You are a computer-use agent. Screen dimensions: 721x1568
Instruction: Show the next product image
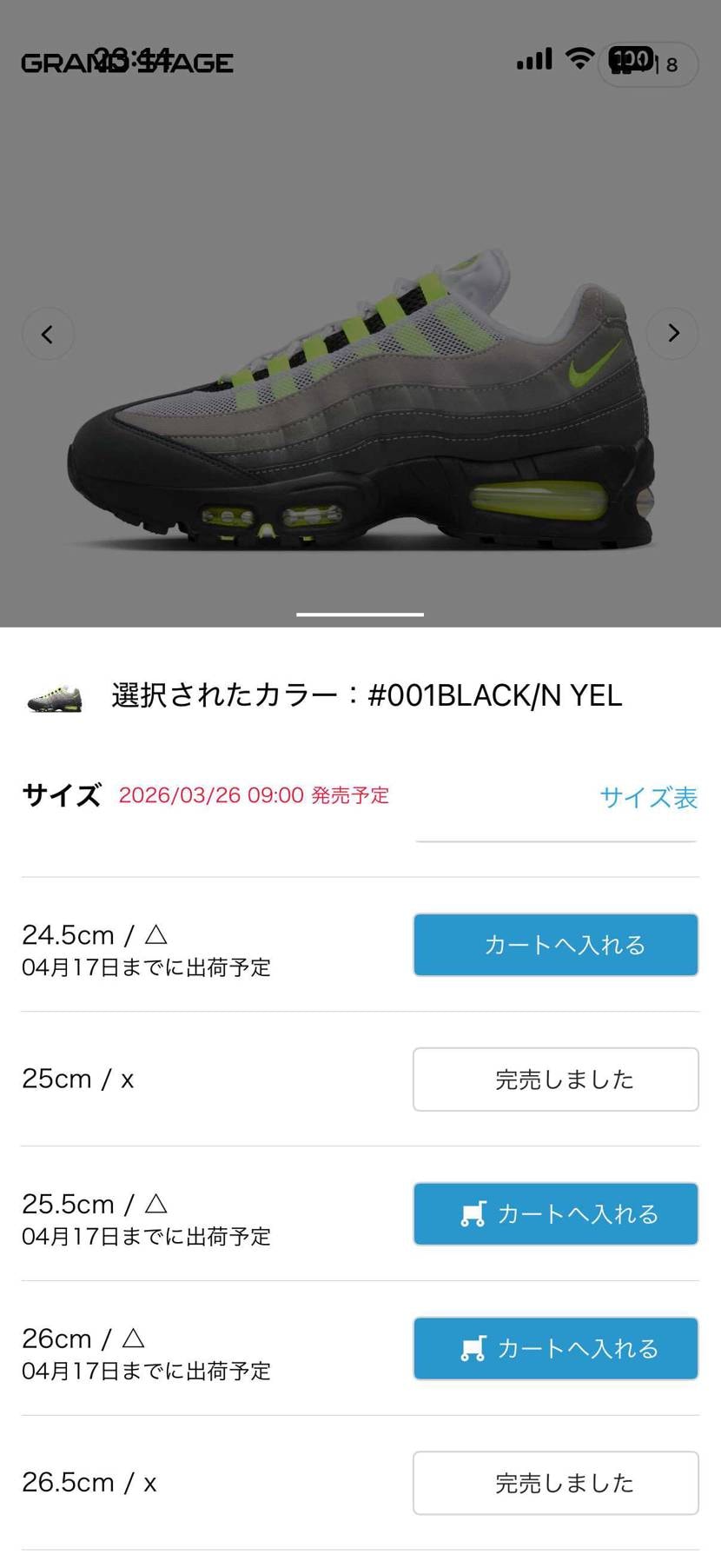[672, 333]
